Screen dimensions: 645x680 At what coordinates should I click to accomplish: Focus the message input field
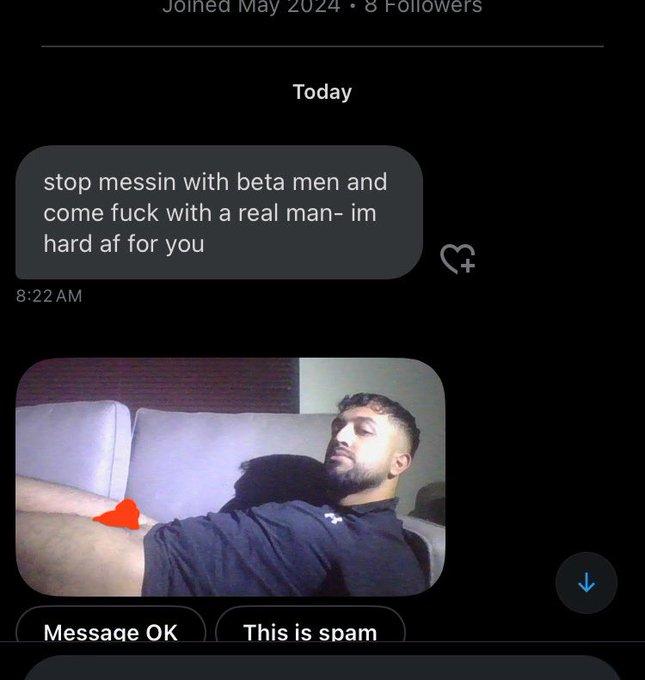(322, 668)
